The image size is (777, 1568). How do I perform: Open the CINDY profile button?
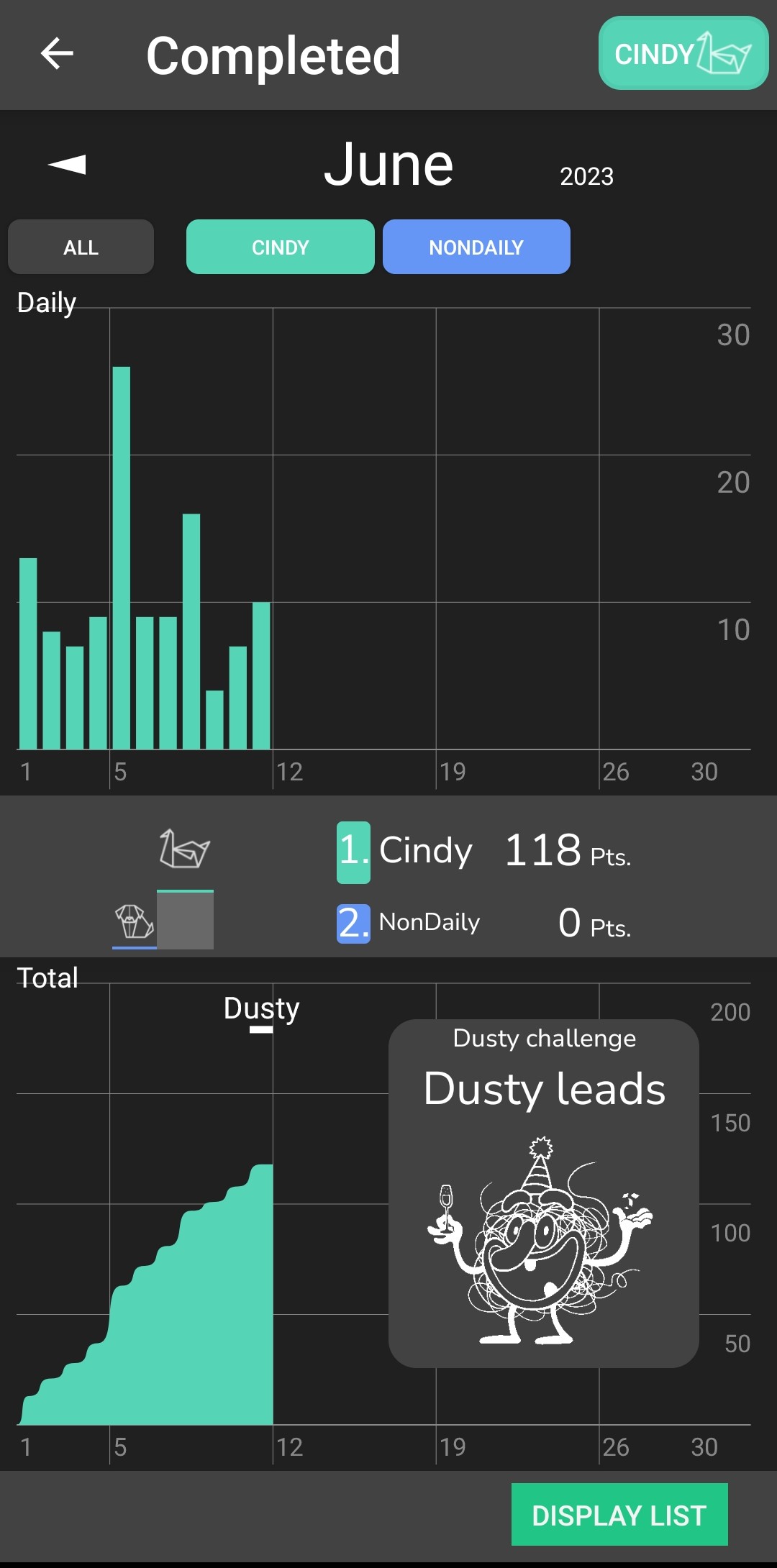tap(683, 53)
